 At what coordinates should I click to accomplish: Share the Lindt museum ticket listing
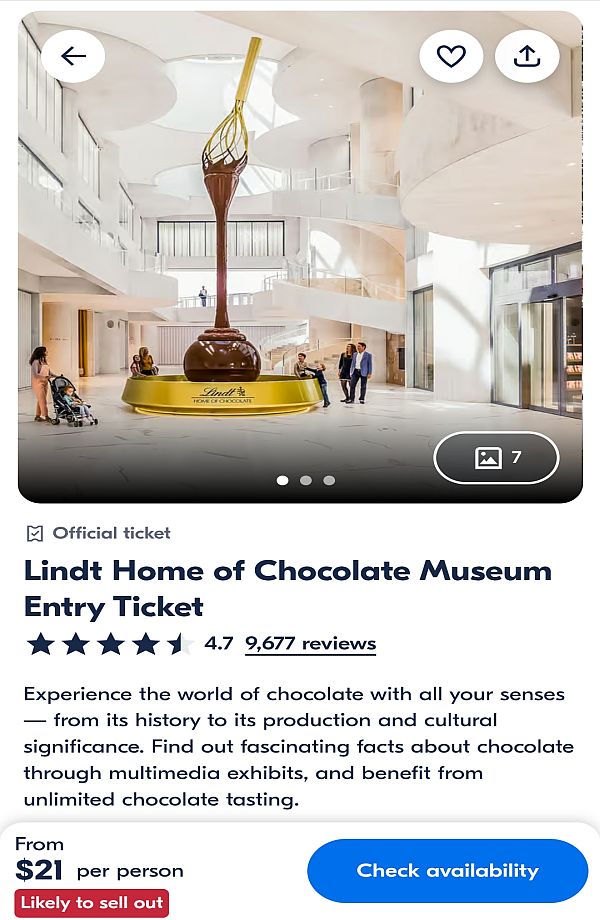[x=527, y=56]
